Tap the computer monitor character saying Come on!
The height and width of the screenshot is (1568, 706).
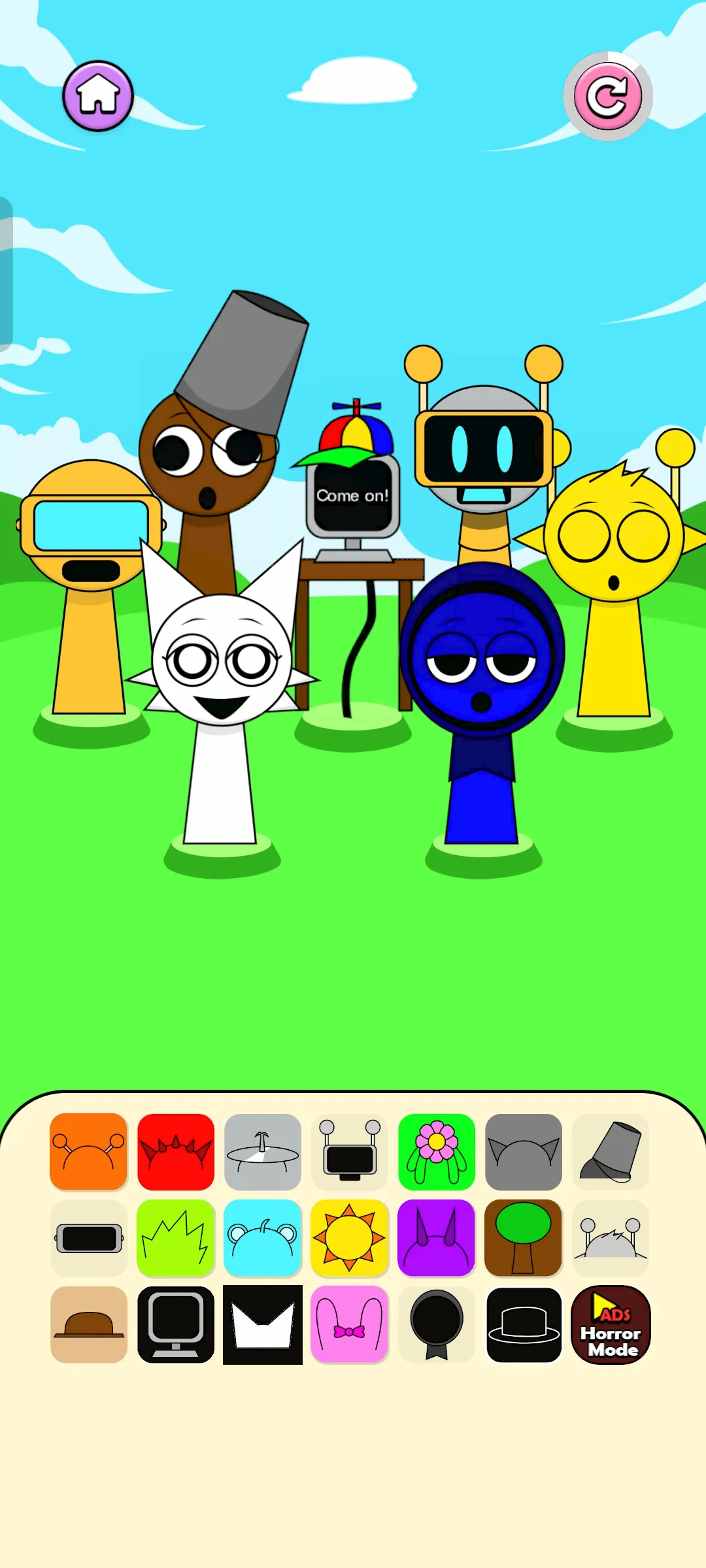pyautogui.click(x=353, y=497)
